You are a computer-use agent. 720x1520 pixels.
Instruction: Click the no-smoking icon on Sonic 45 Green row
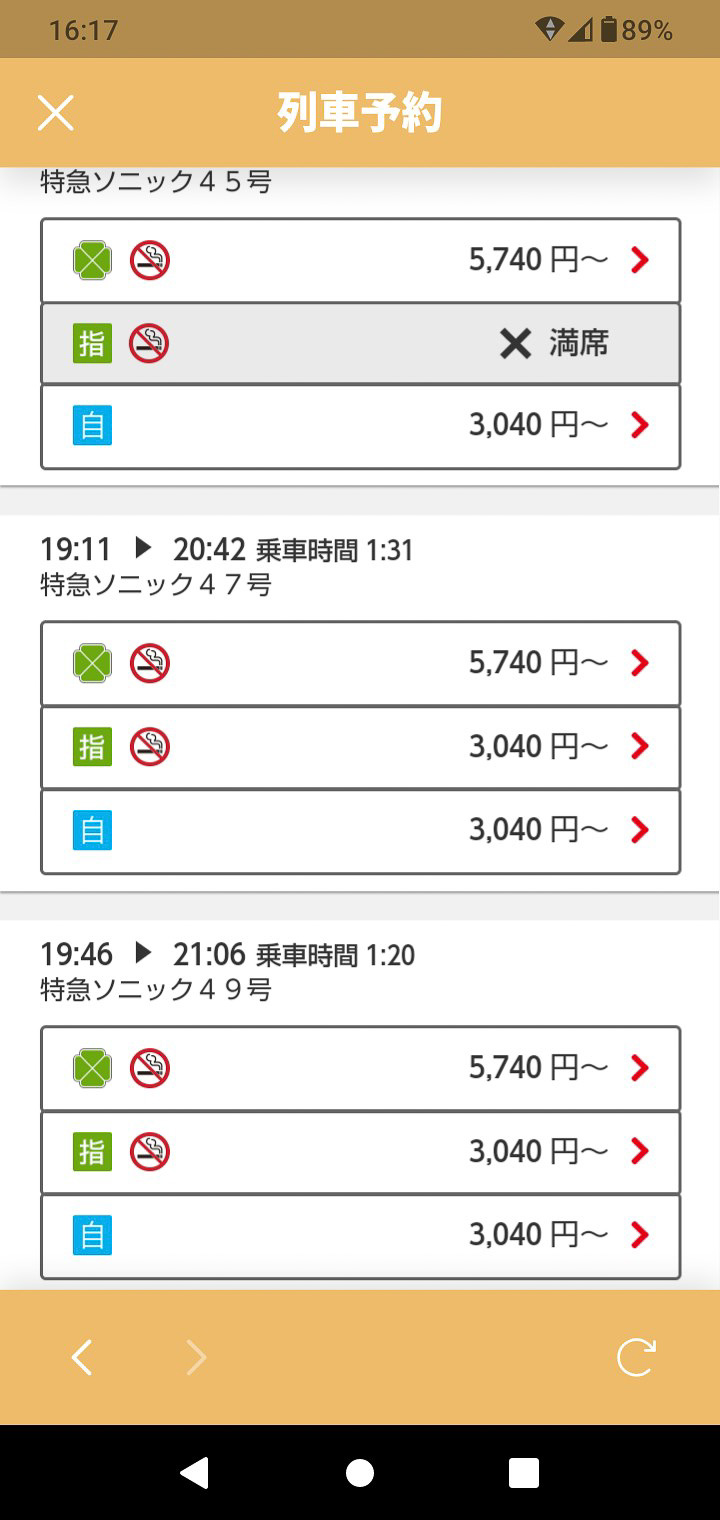tap(148, 260)
